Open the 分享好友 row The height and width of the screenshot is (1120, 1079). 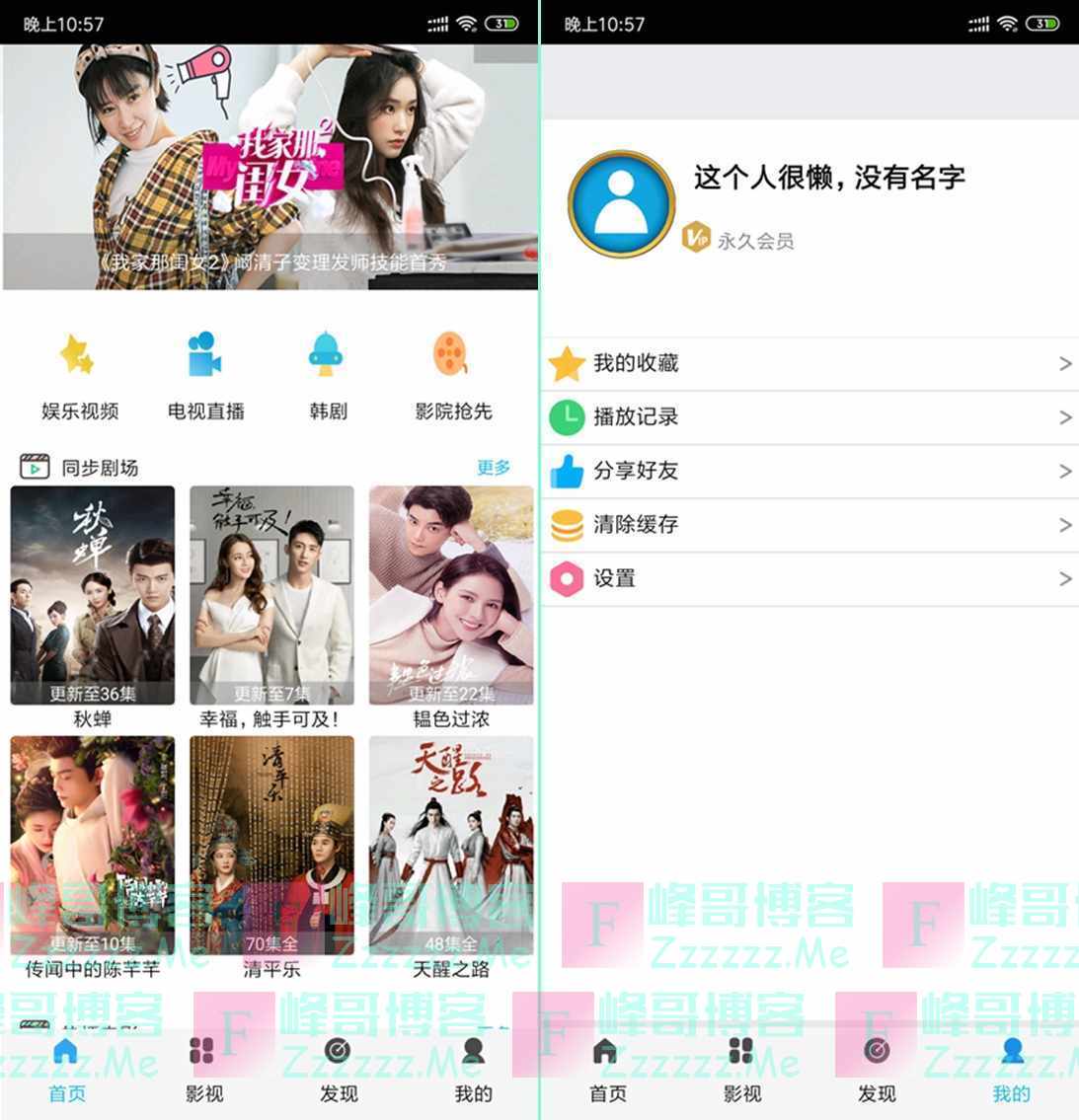point(809,471)
